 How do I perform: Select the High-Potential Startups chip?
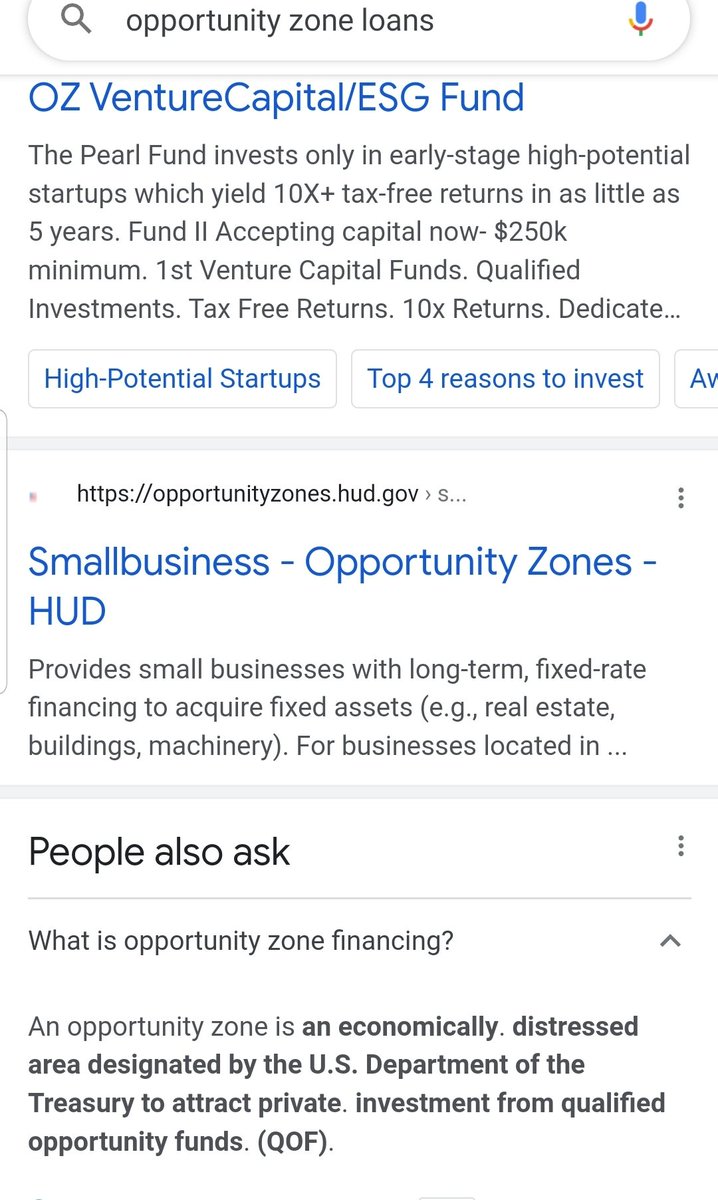click(x=182, y=379)
